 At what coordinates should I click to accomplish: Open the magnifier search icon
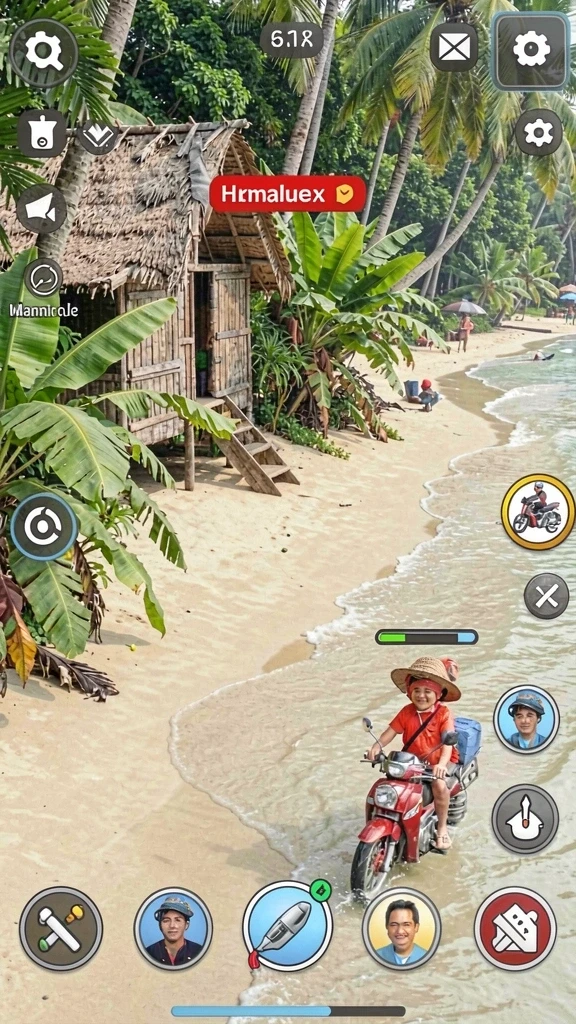(43, 52)
